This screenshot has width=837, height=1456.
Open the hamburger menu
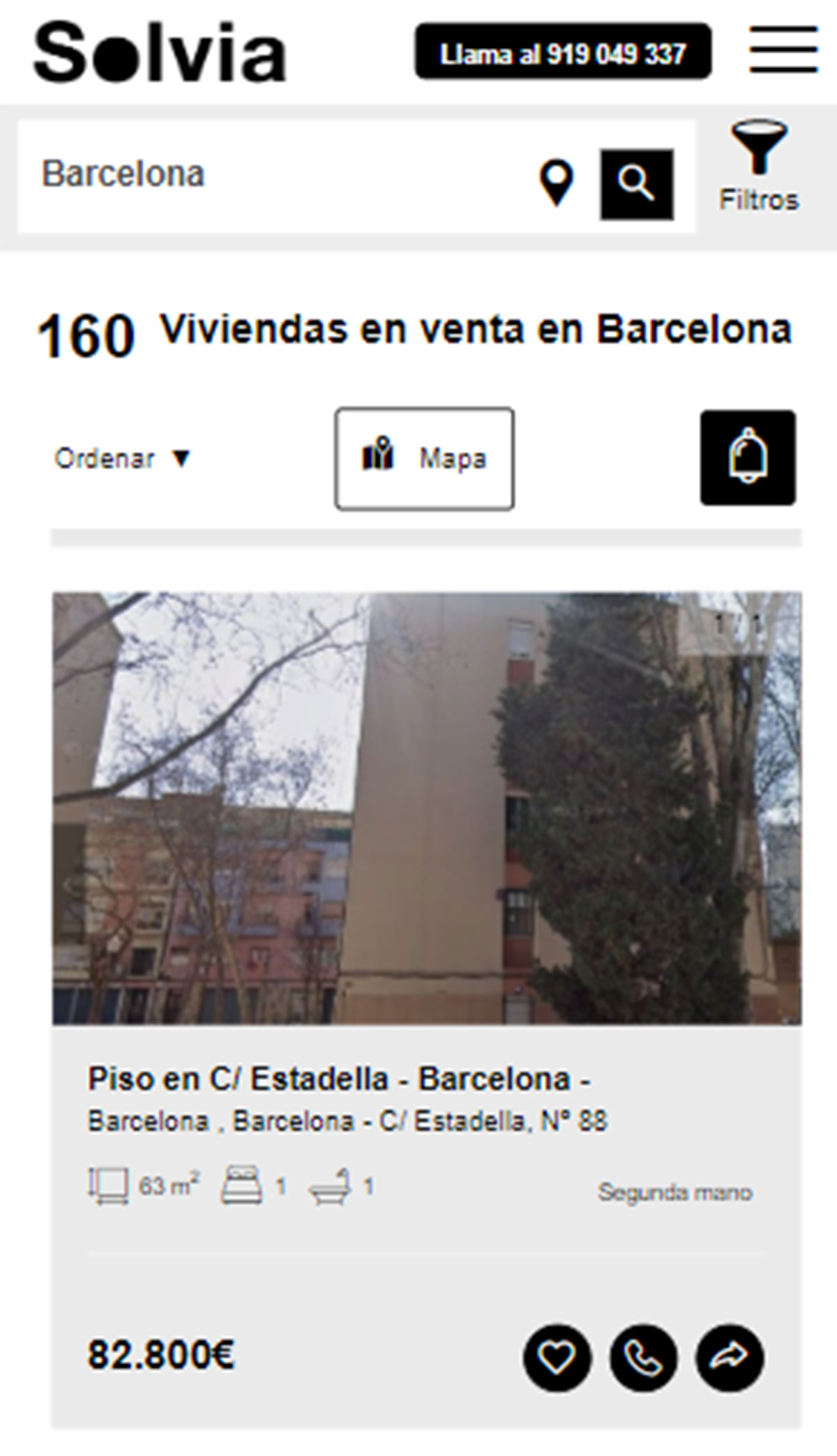[x=783, y=50]
